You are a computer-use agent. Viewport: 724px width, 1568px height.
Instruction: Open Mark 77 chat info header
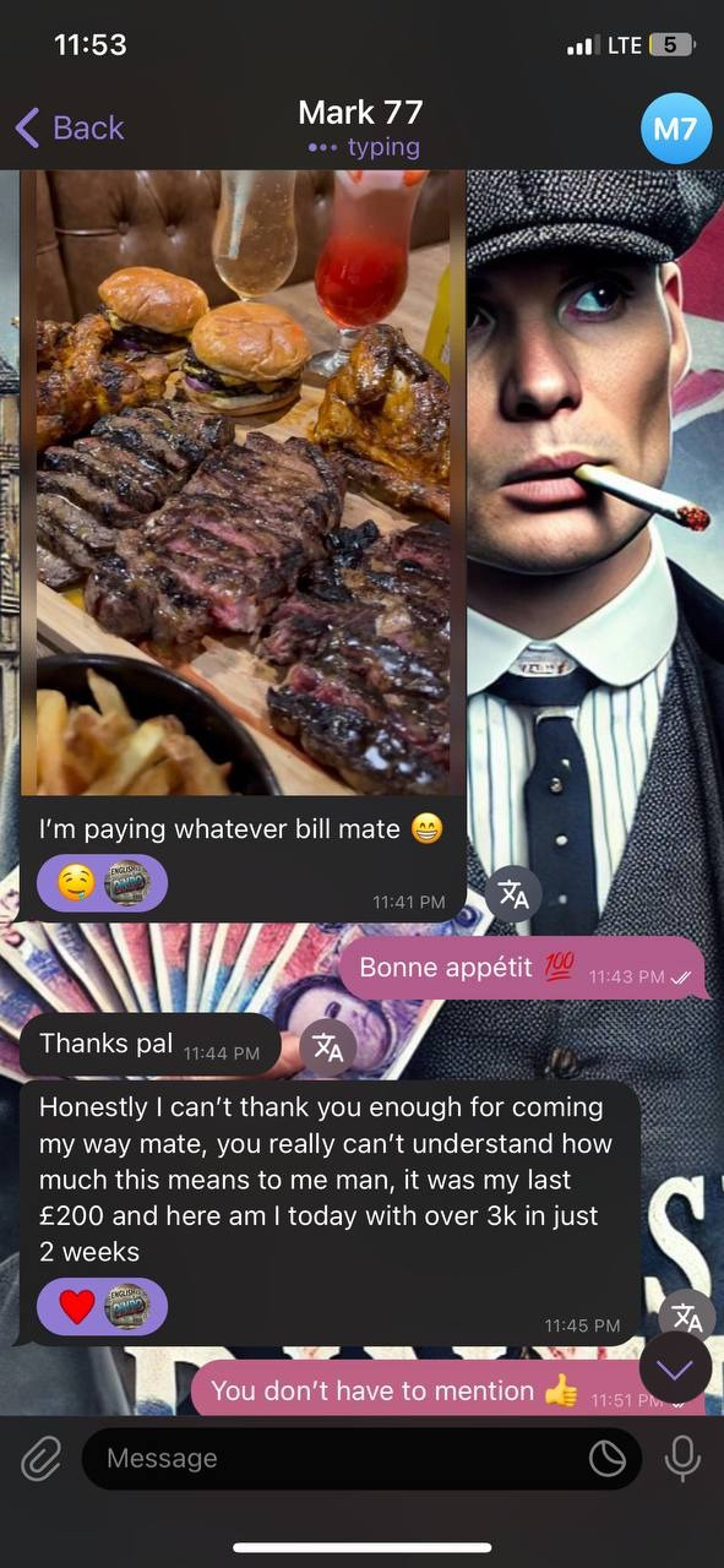[360, 127]
